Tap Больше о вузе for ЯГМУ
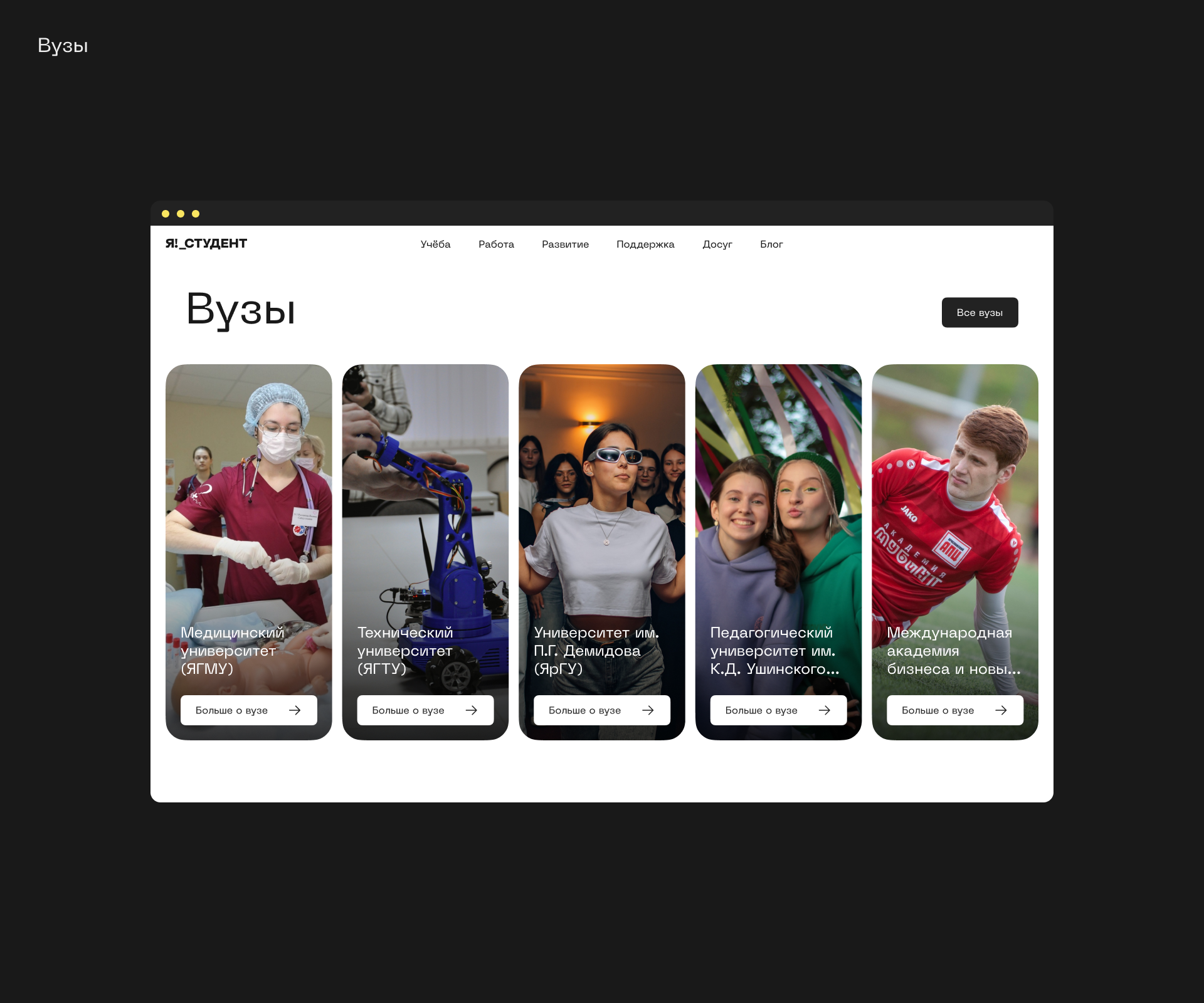 [x=249, y=710]
